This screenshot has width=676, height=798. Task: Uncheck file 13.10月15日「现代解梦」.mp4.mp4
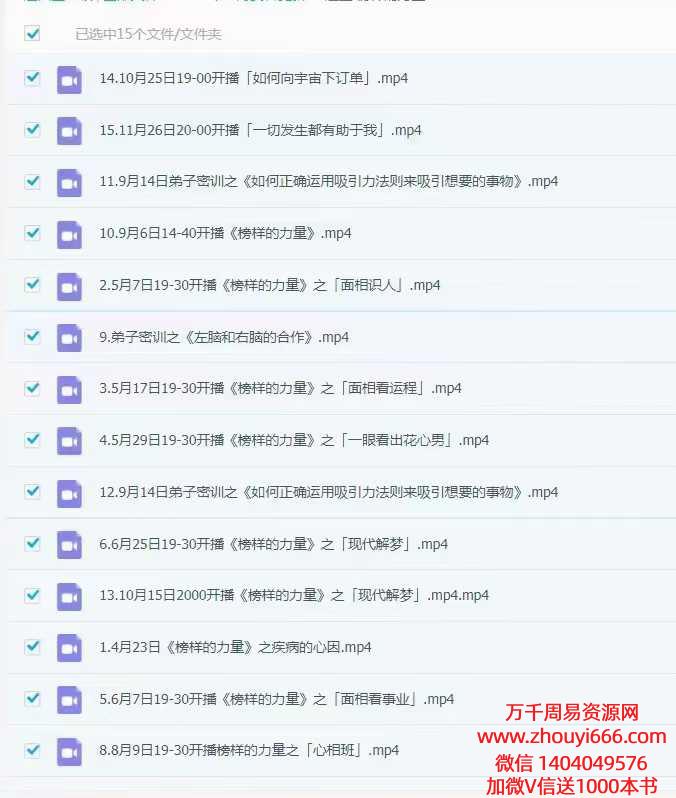click(33, 595)
